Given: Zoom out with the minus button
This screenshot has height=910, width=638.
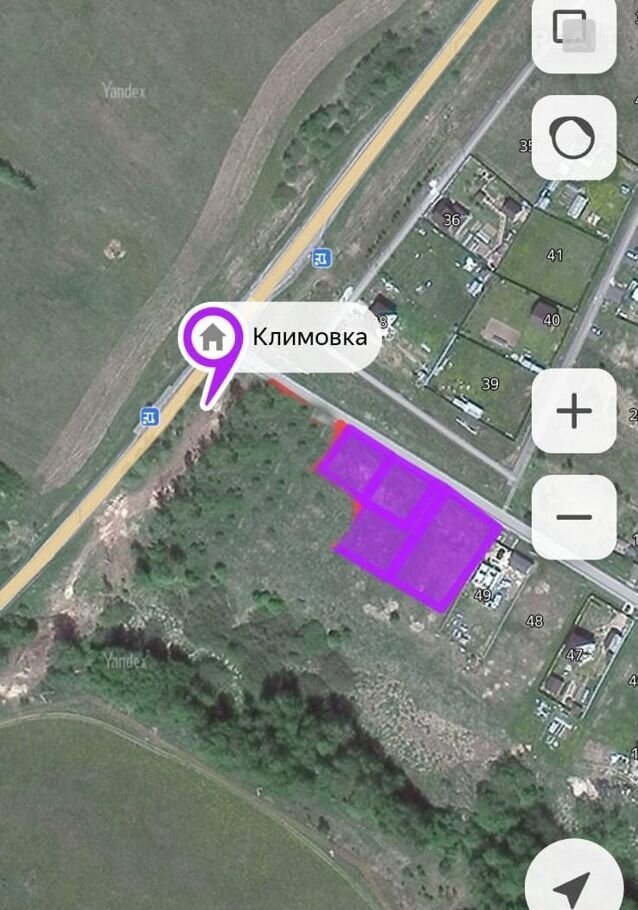Looking at the screenshot, I should [573, 517].
